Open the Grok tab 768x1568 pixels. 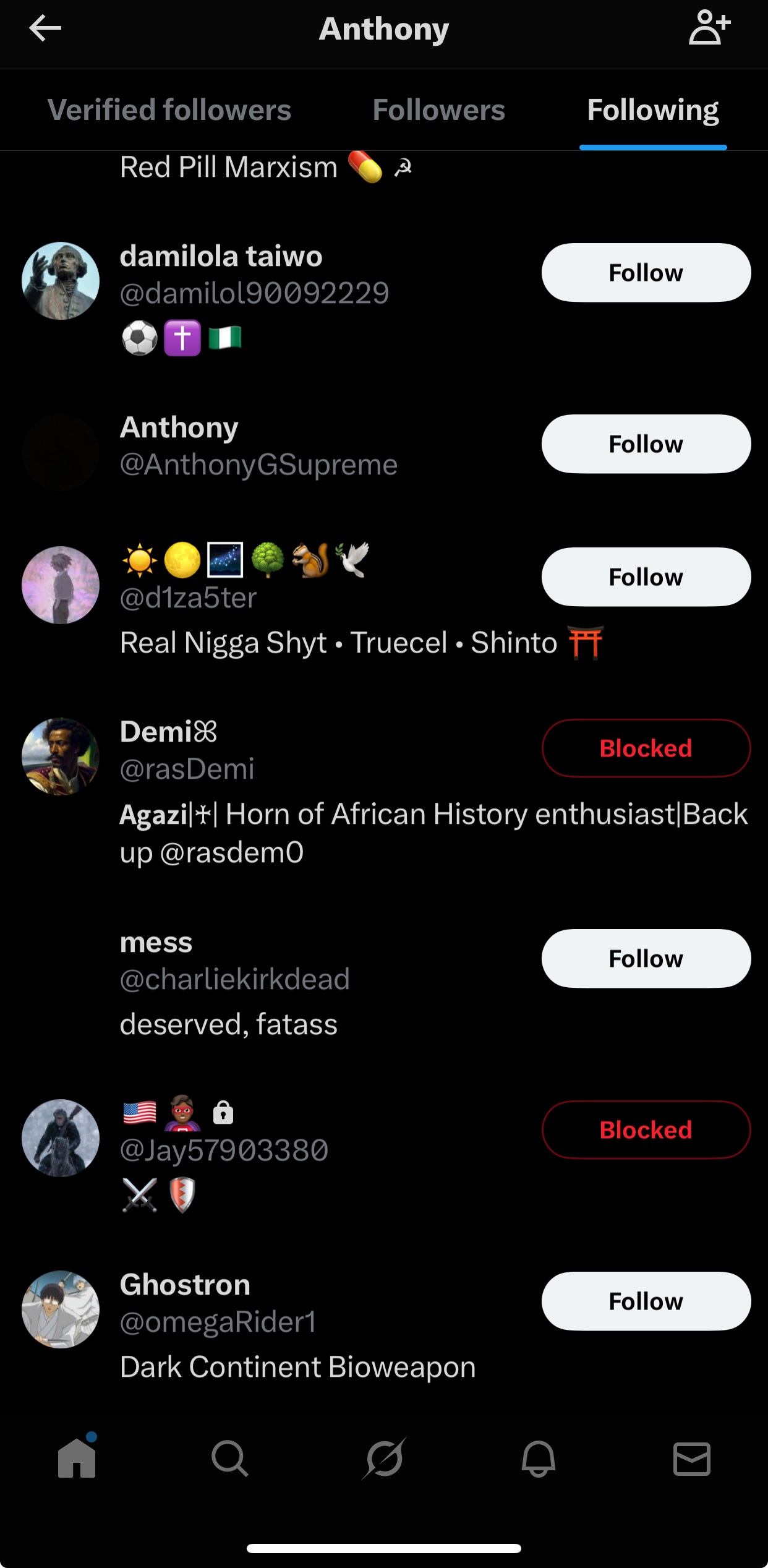384,1459
